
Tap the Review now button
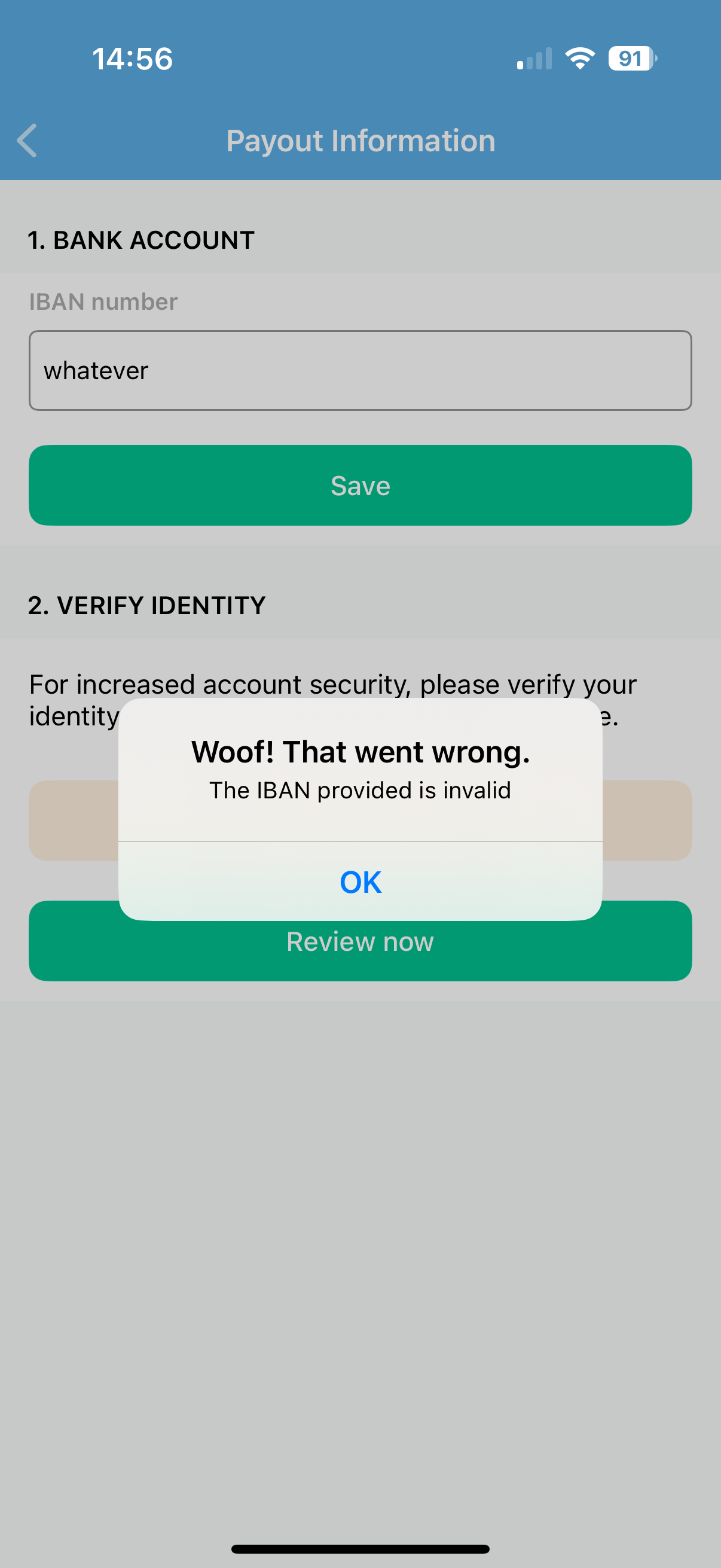click(x=360, y=951)
